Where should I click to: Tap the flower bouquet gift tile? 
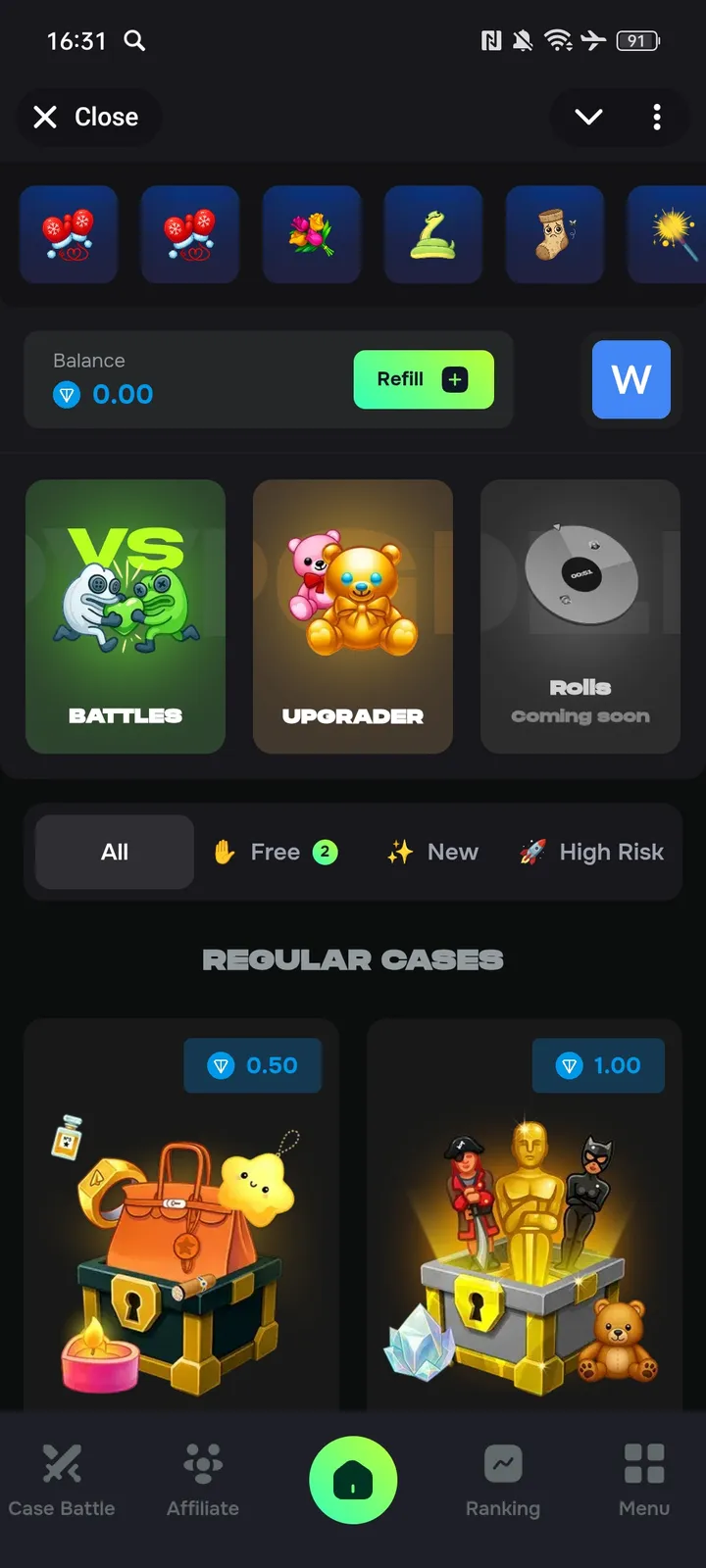(x=312, y=235)
